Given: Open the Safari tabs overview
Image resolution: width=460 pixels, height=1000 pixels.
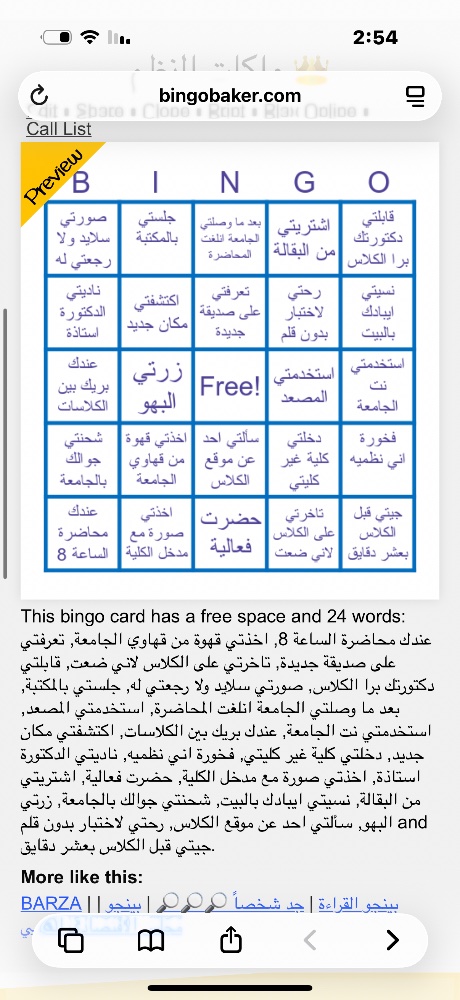Looking at the screenshot, I should click(71, 940).
